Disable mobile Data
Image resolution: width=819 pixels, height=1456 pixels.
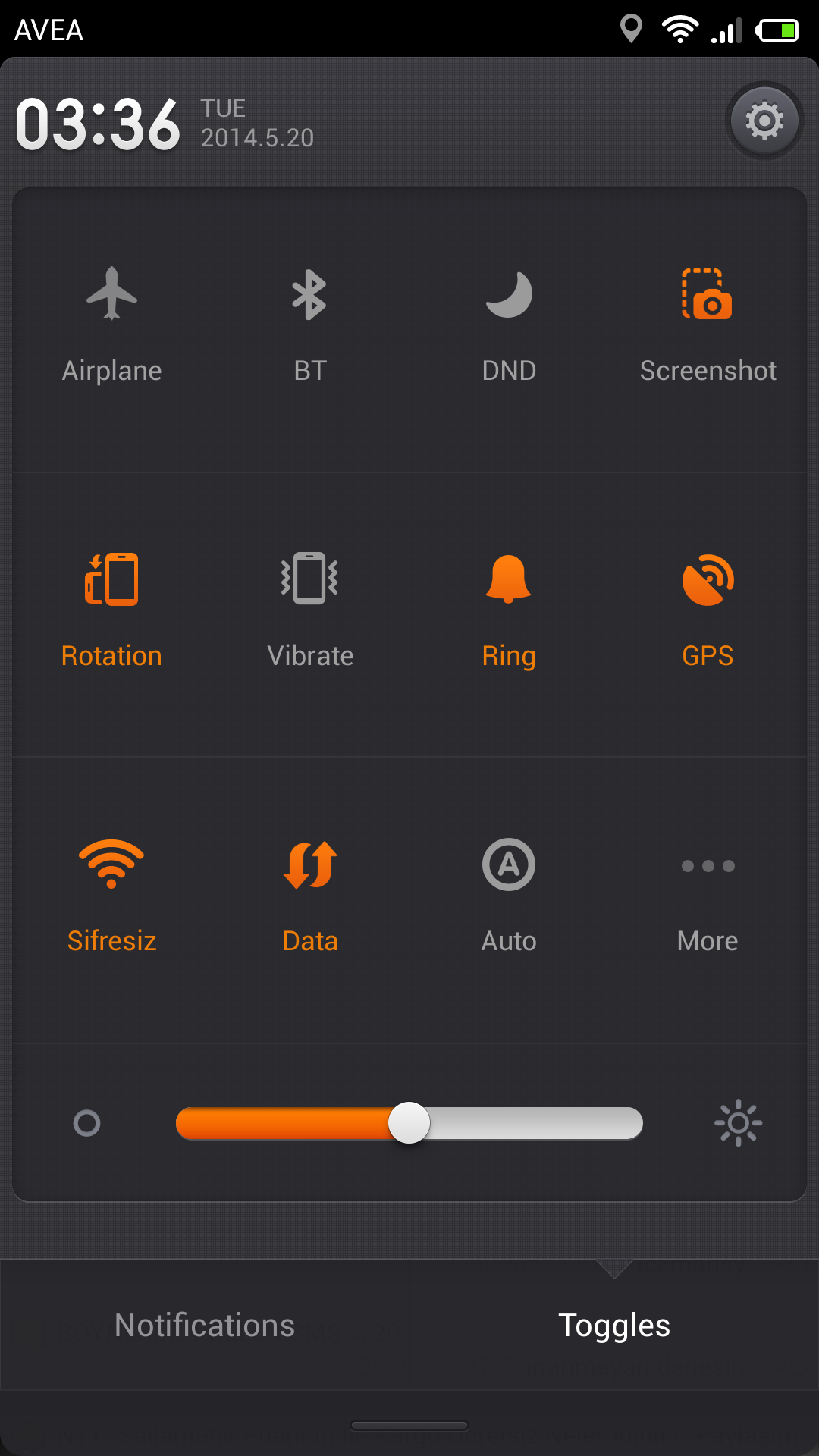[310, 896]
